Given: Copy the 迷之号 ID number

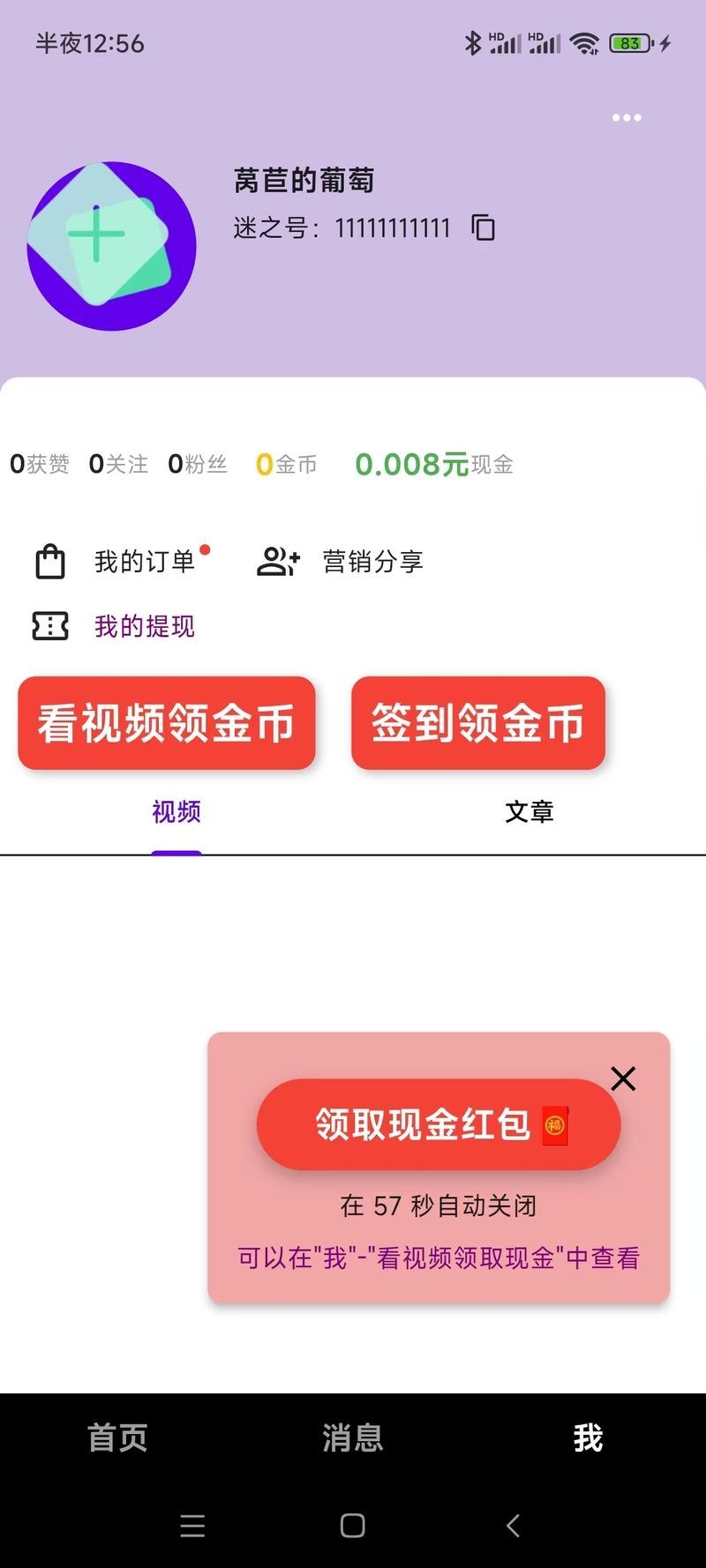Looking at the screenshot, I should 483,228.
